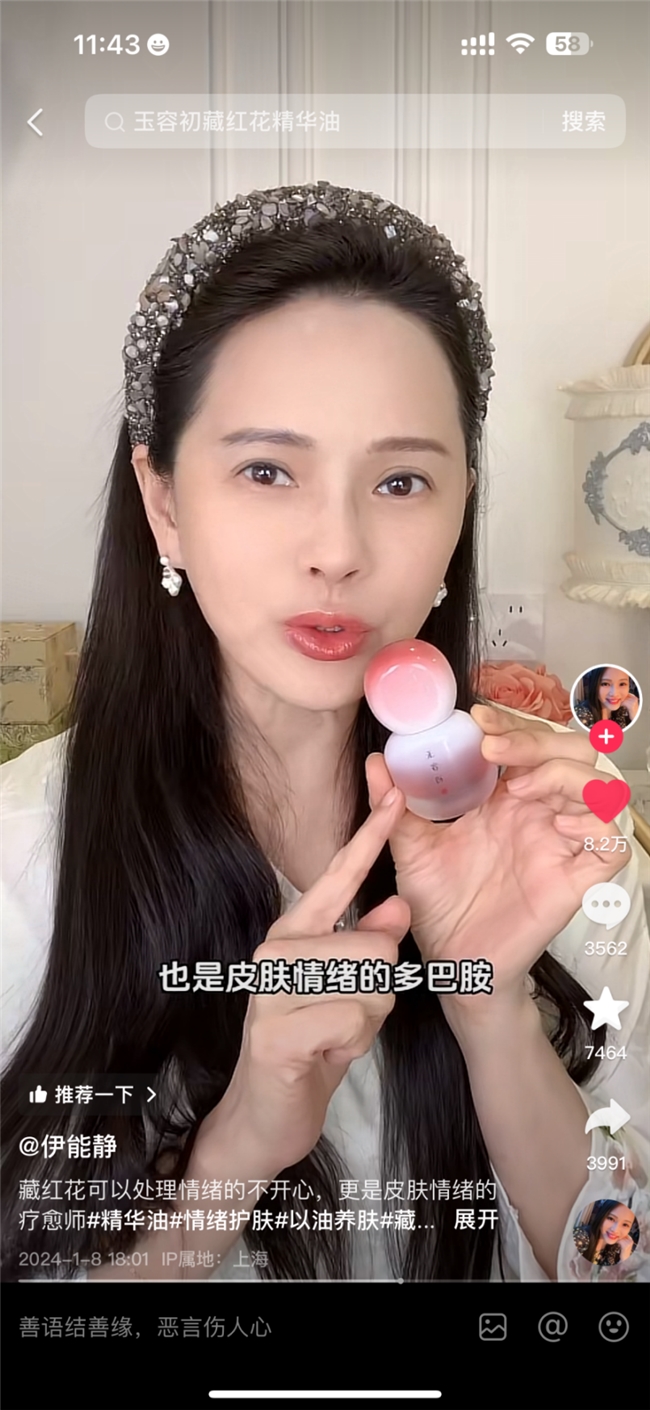The width and height of the screenshot is (650, 1410).
Task: Tap the 搜索 button
Action: click(583, 122)
